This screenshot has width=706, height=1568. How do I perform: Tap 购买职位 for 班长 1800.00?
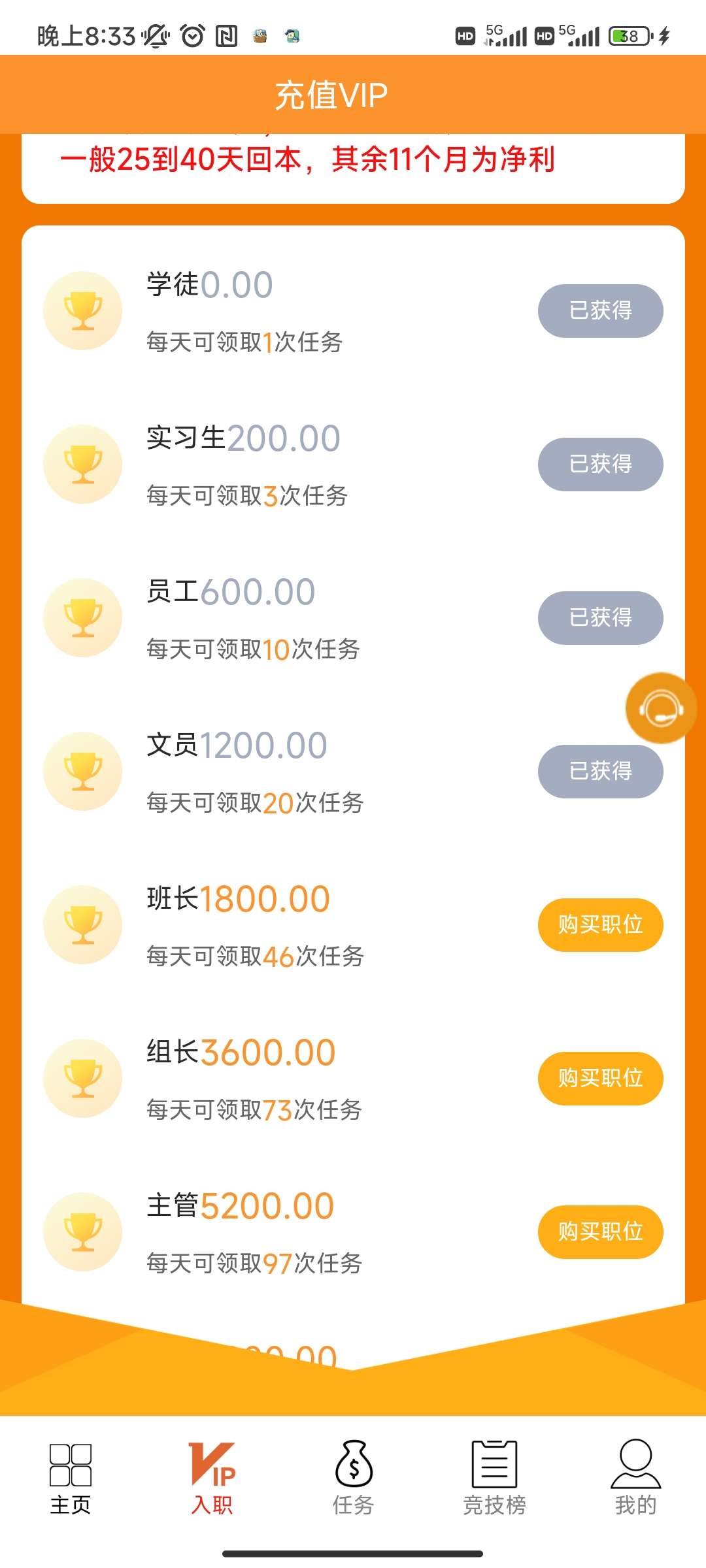[x=600, y=924]
